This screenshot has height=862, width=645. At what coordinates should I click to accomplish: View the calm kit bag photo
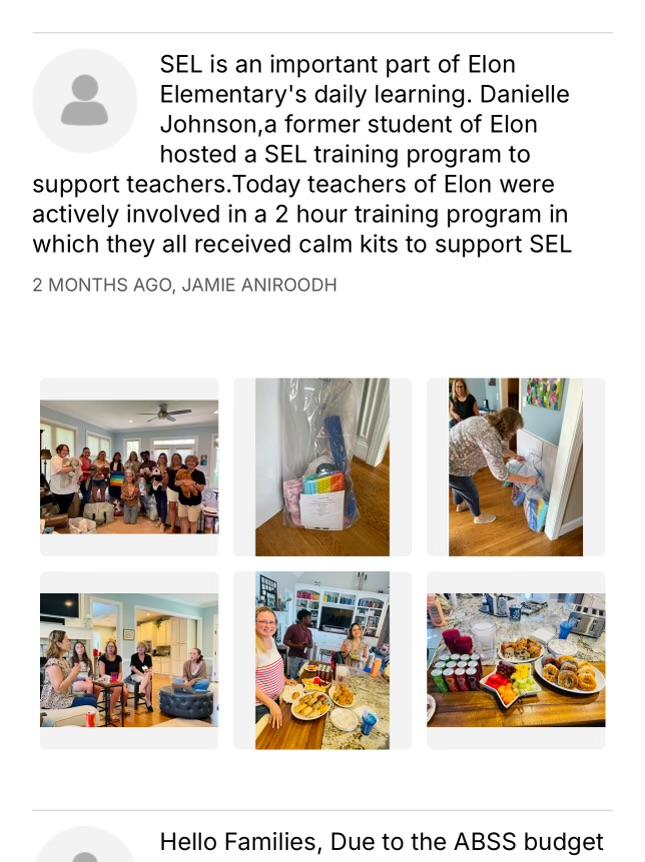pyautogui.click(x=322, y=466)
